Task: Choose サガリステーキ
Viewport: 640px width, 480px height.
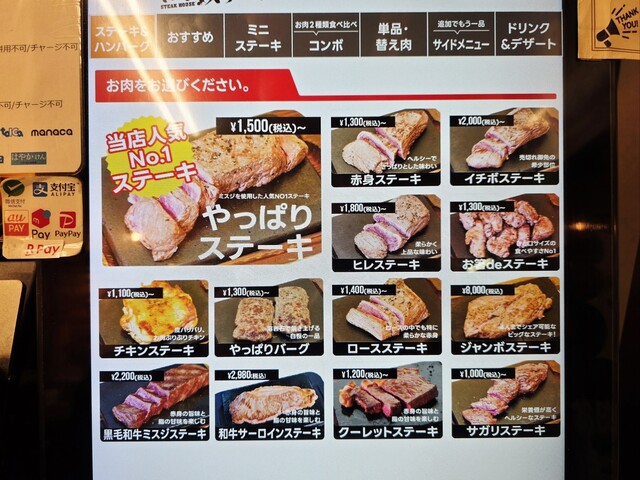Action: point(504,401)
